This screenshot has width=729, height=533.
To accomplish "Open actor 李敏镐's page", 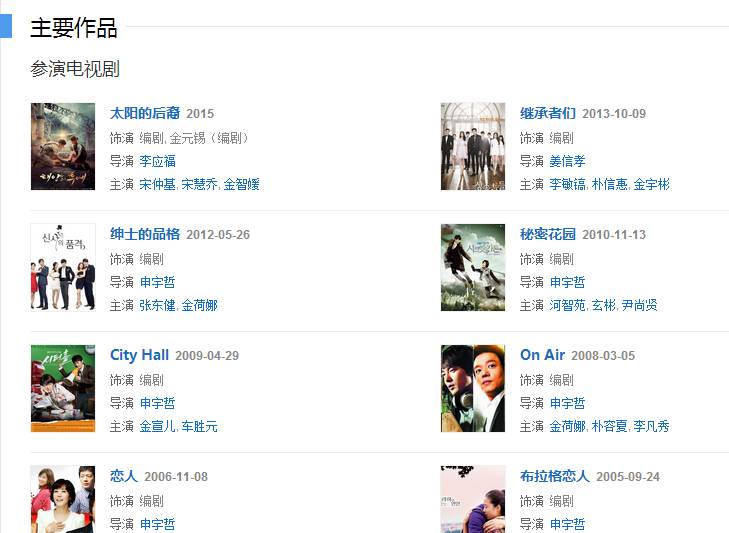I will click(x=567, y=184).
